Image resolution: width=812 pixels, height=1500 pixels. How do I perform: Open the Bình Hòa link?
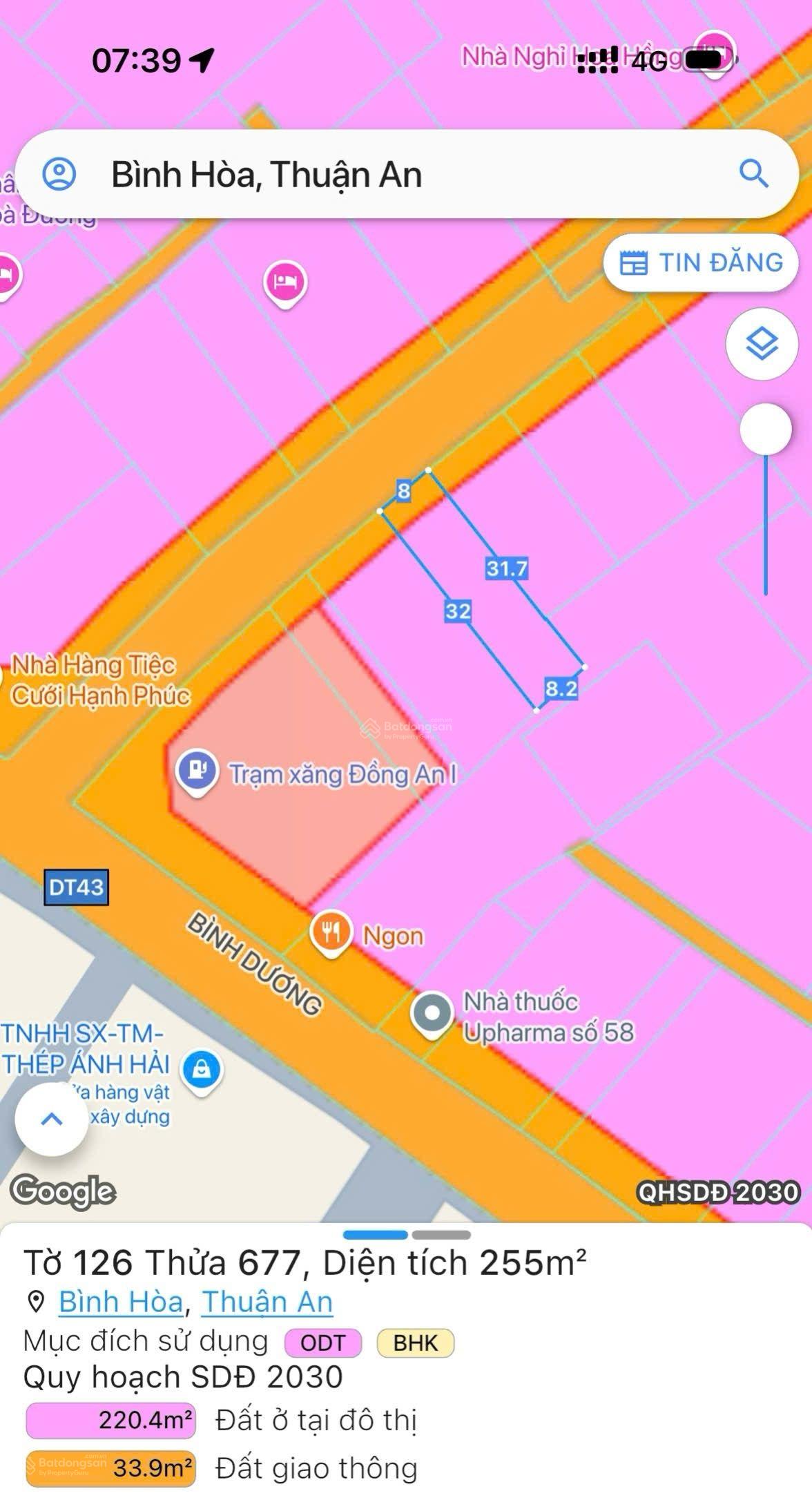pyautogui.click(x=121, y=1302)
